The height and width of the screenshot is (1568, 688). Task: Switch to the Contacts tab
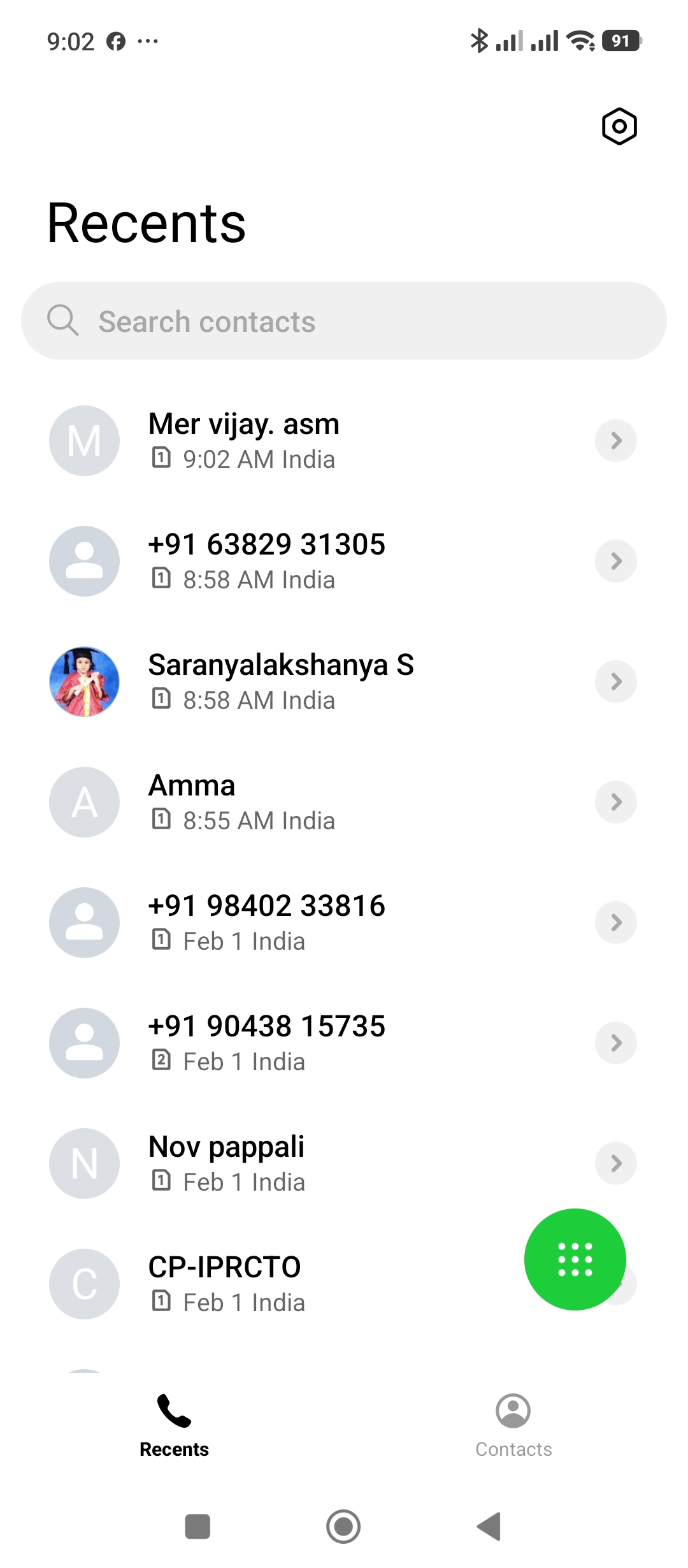pyautogui.click(x=513, y=1425)
